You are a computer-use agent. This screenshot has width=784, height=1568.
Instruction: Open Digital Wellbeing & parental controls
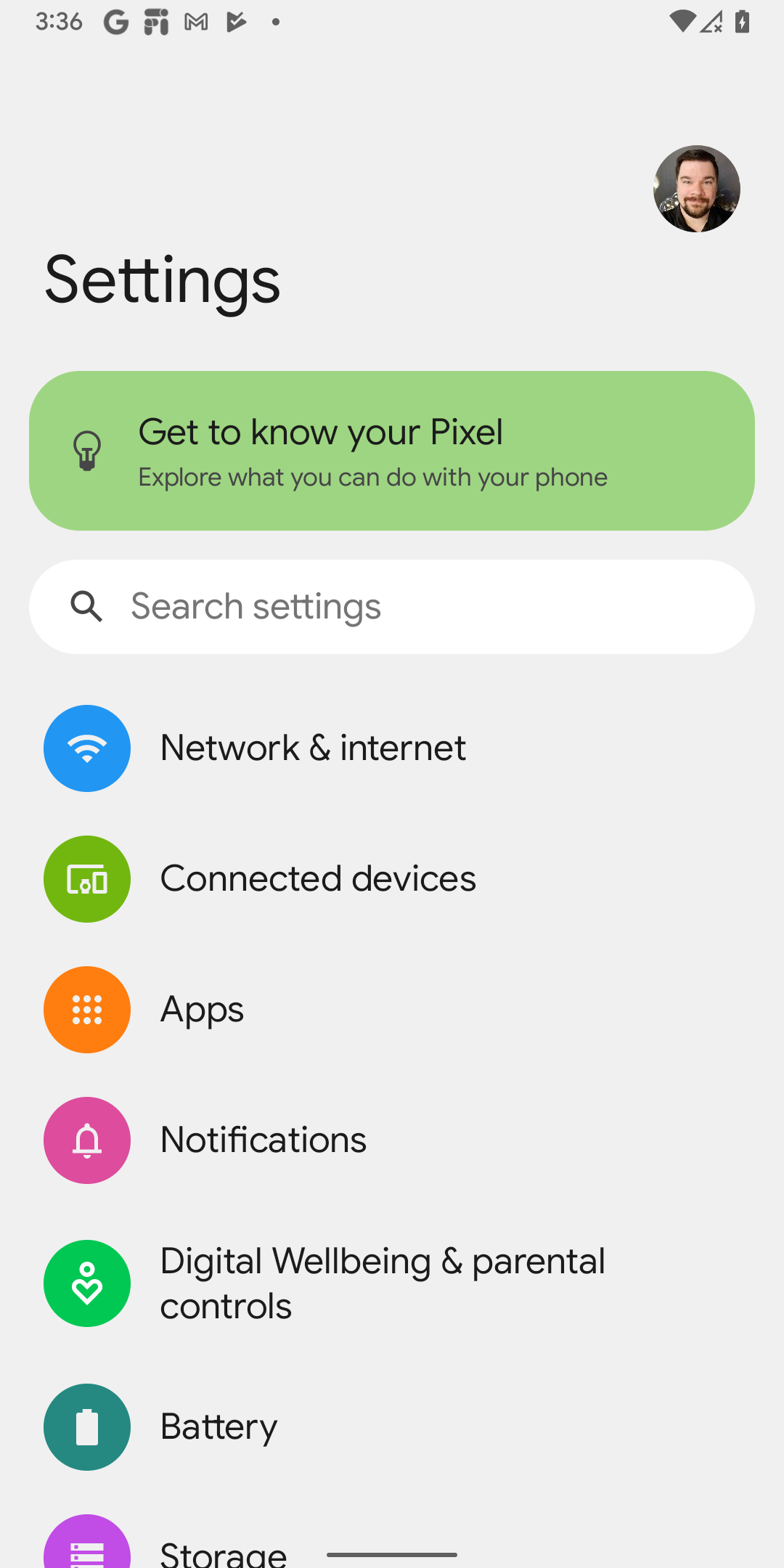(383, 1283)
